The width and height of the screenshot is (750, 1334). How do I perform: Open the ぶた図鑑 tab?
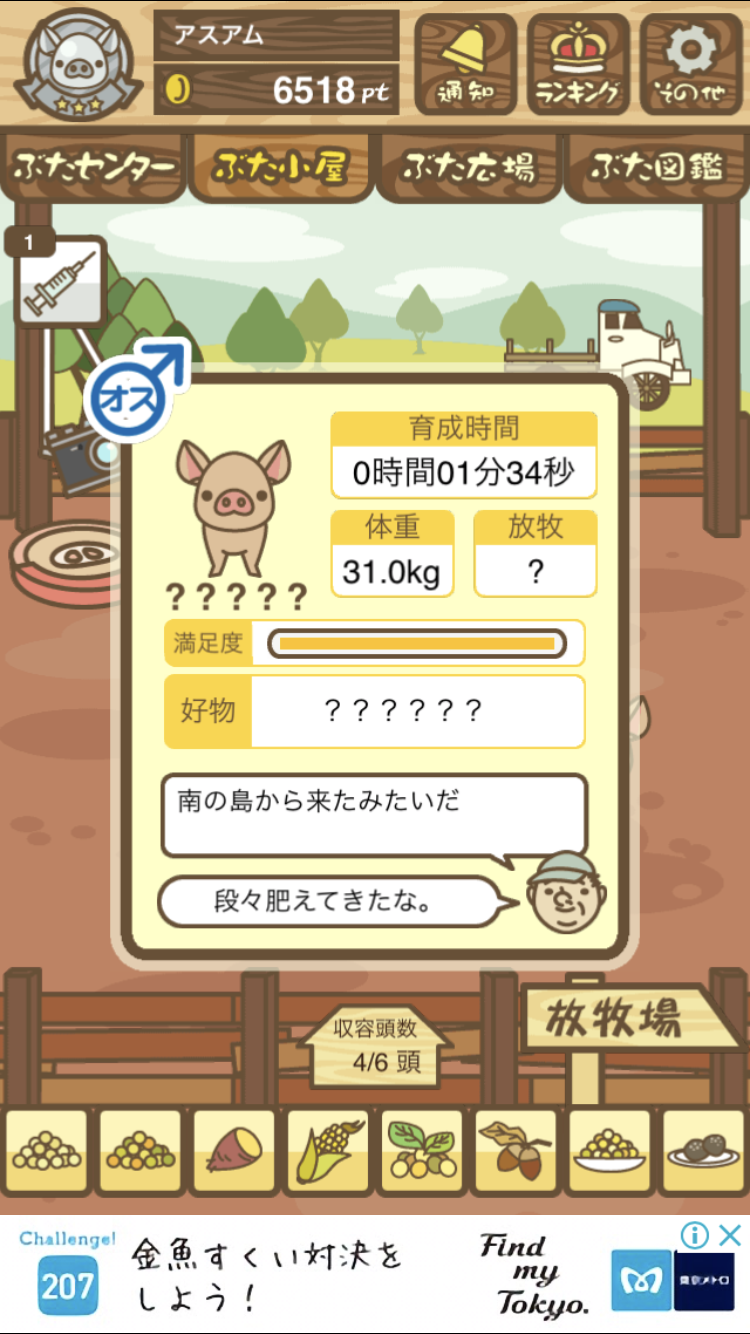(x=656, y=167)
